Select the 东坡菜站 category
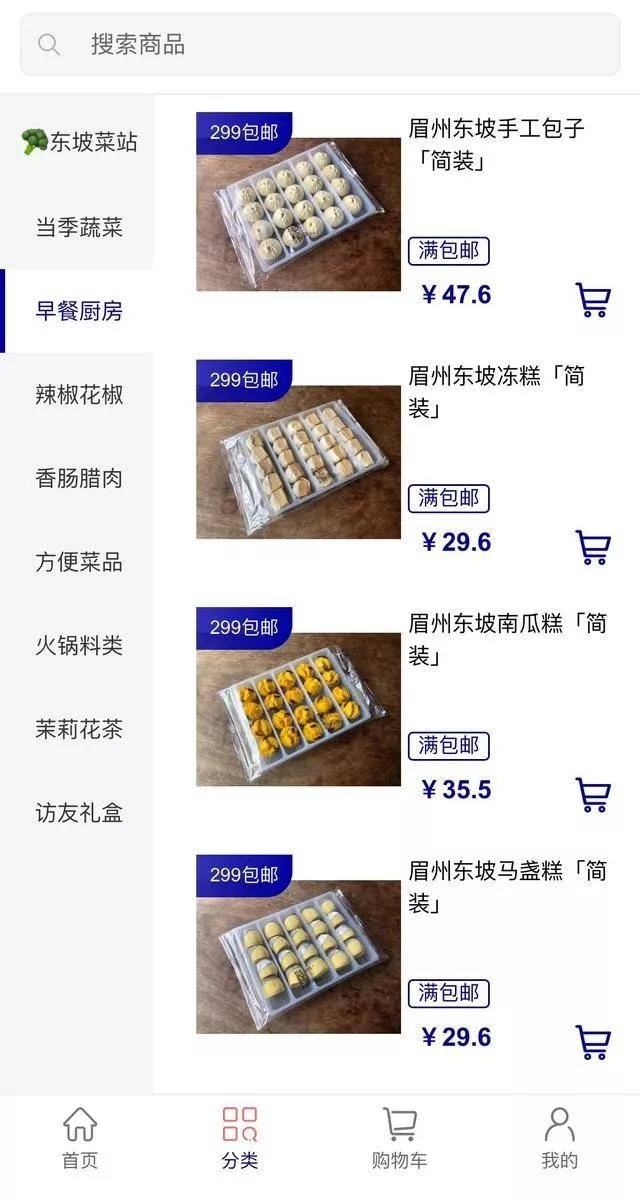This screenshot has width=640, height=1200. tap(79, 142)
